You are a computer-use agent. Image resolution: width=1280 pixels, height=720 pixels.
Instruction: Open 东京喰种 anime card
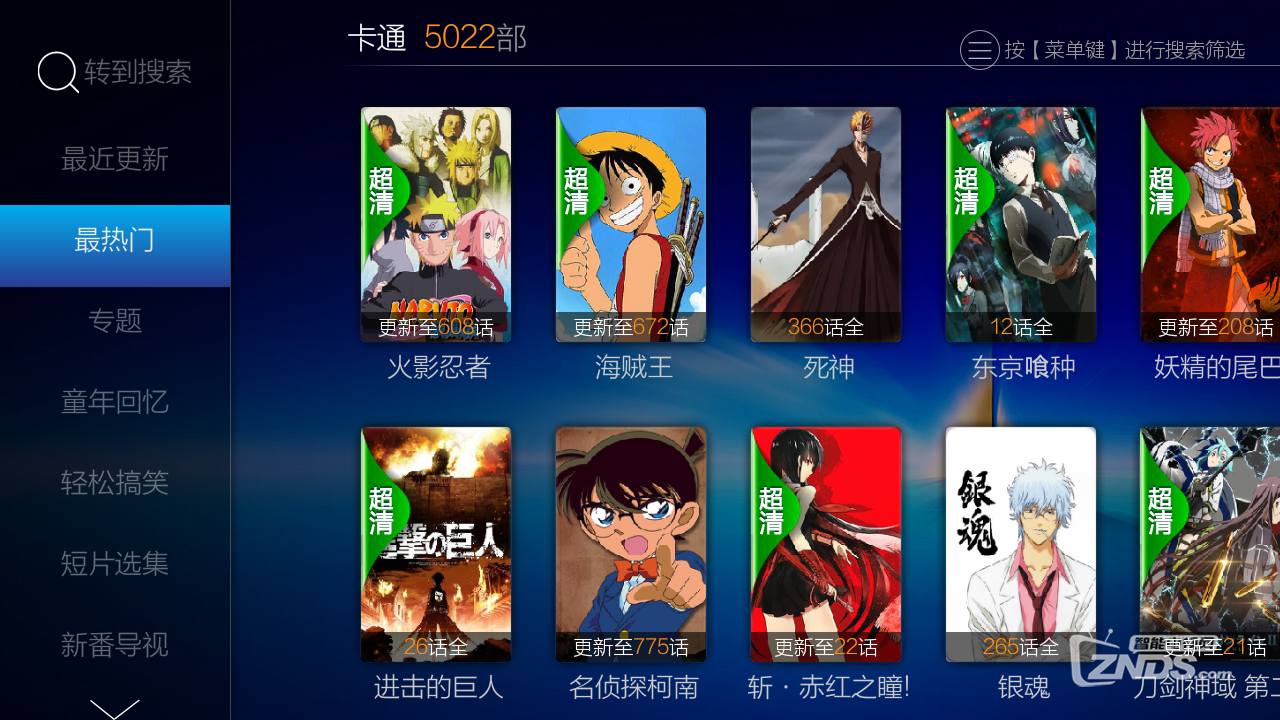click(1021, 225)
